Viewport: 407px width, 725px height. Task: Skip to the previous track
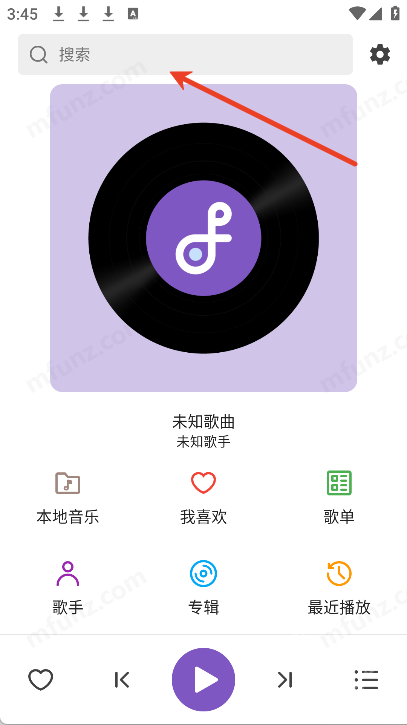click(122, 680)
